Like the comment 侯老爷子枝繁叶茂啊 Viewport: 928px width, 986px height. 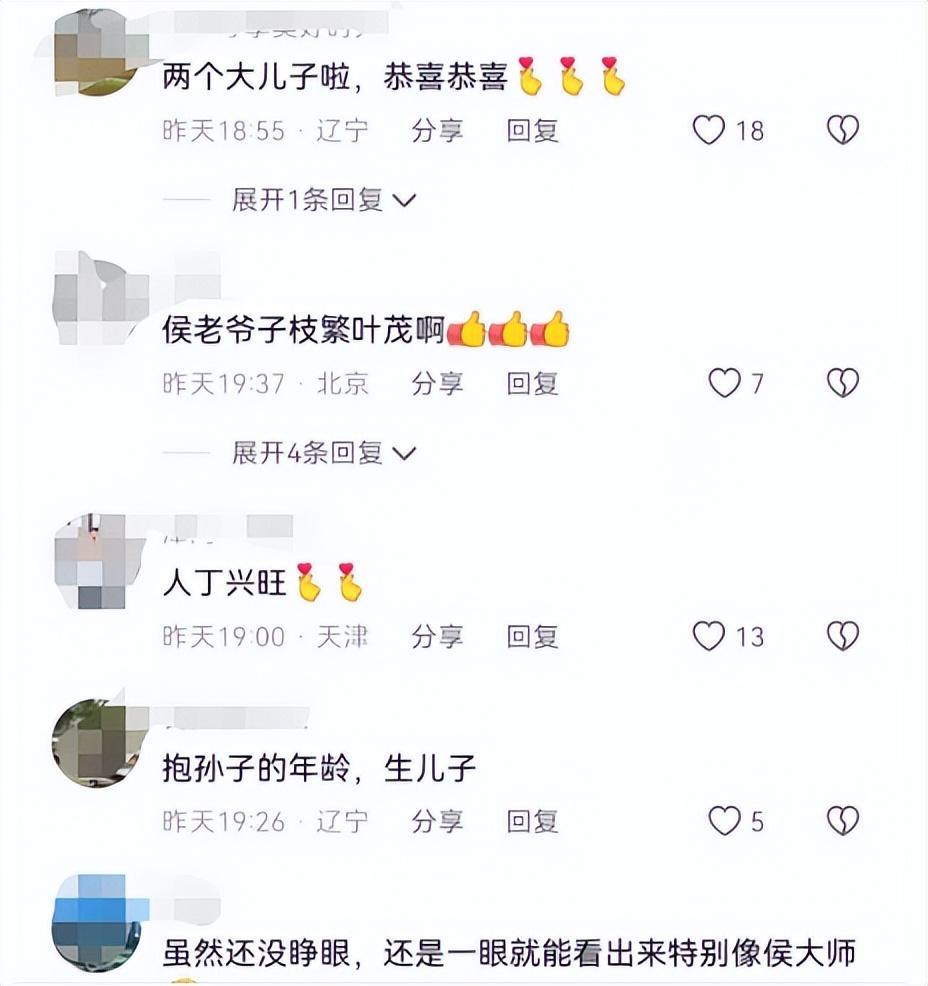[x=724, y=383]
